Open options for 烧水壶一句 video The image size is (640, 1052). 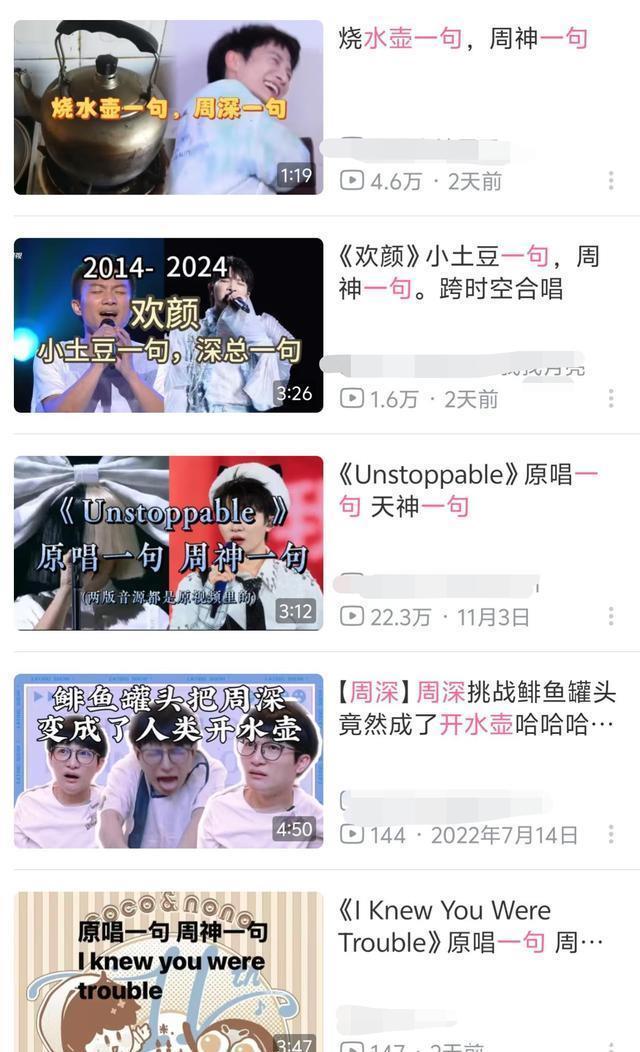point(611,181)
